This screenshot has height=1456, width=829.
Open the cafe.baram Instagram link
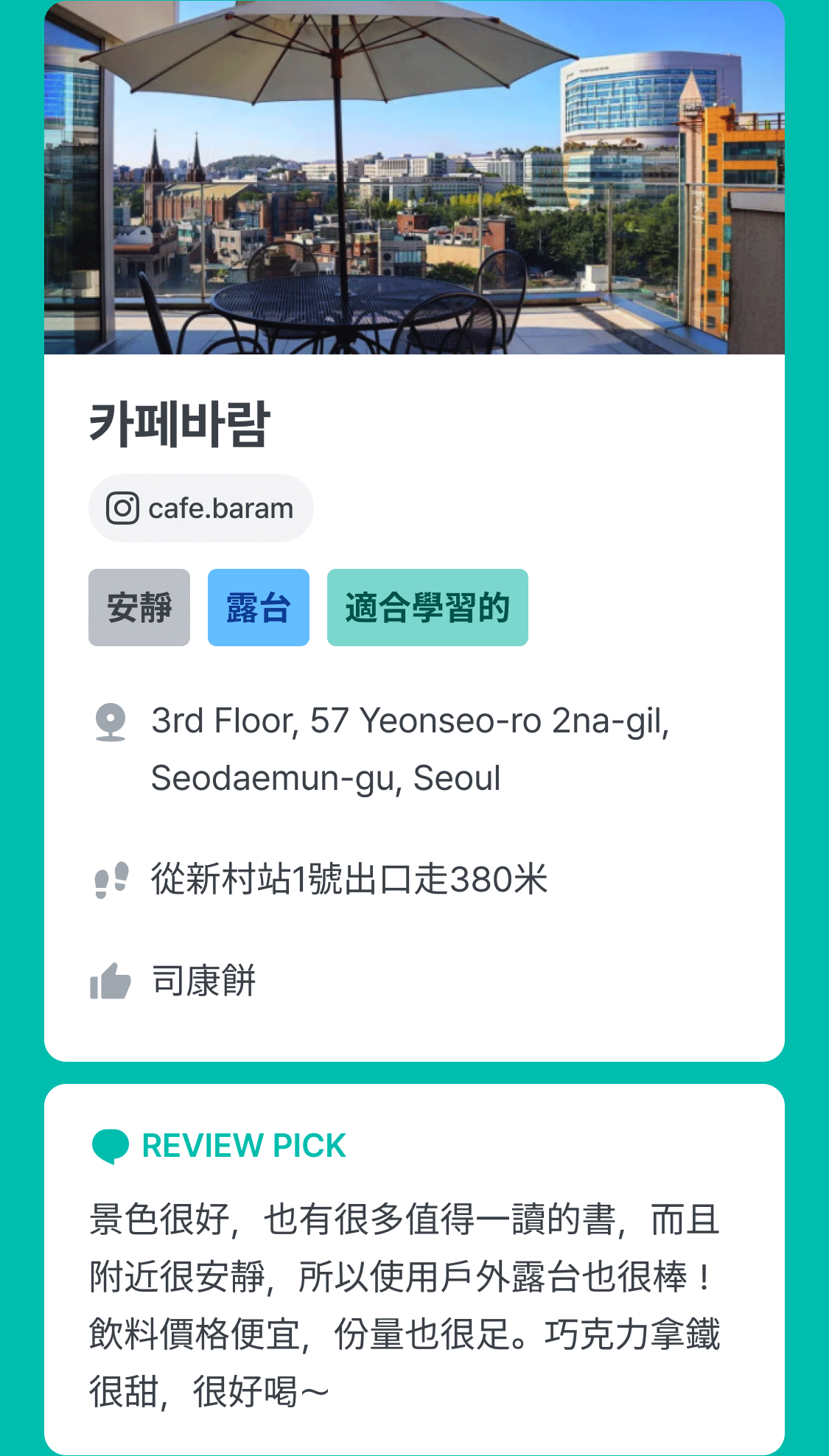tap(200, 508)
